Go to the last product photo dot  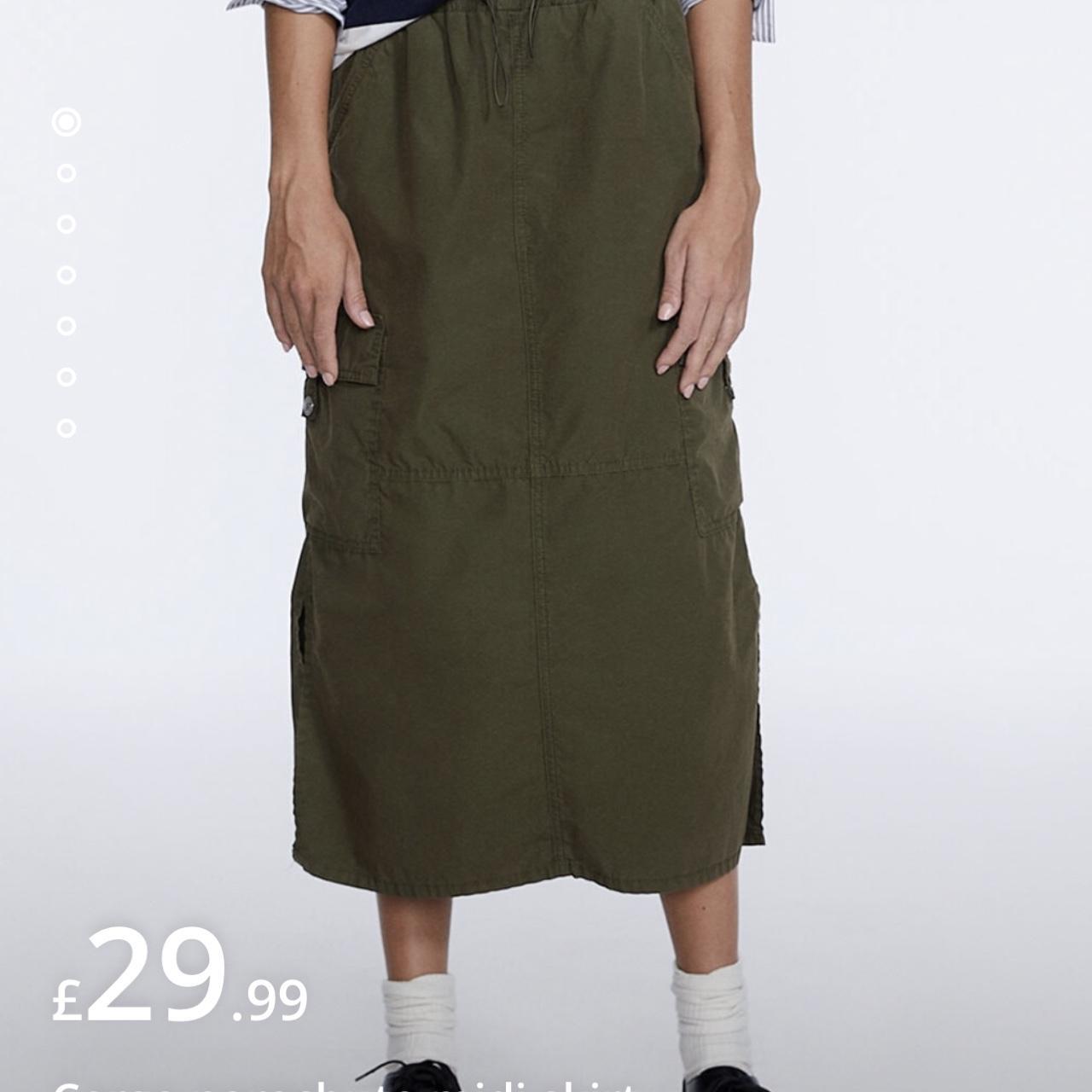[x=67, y=428]
